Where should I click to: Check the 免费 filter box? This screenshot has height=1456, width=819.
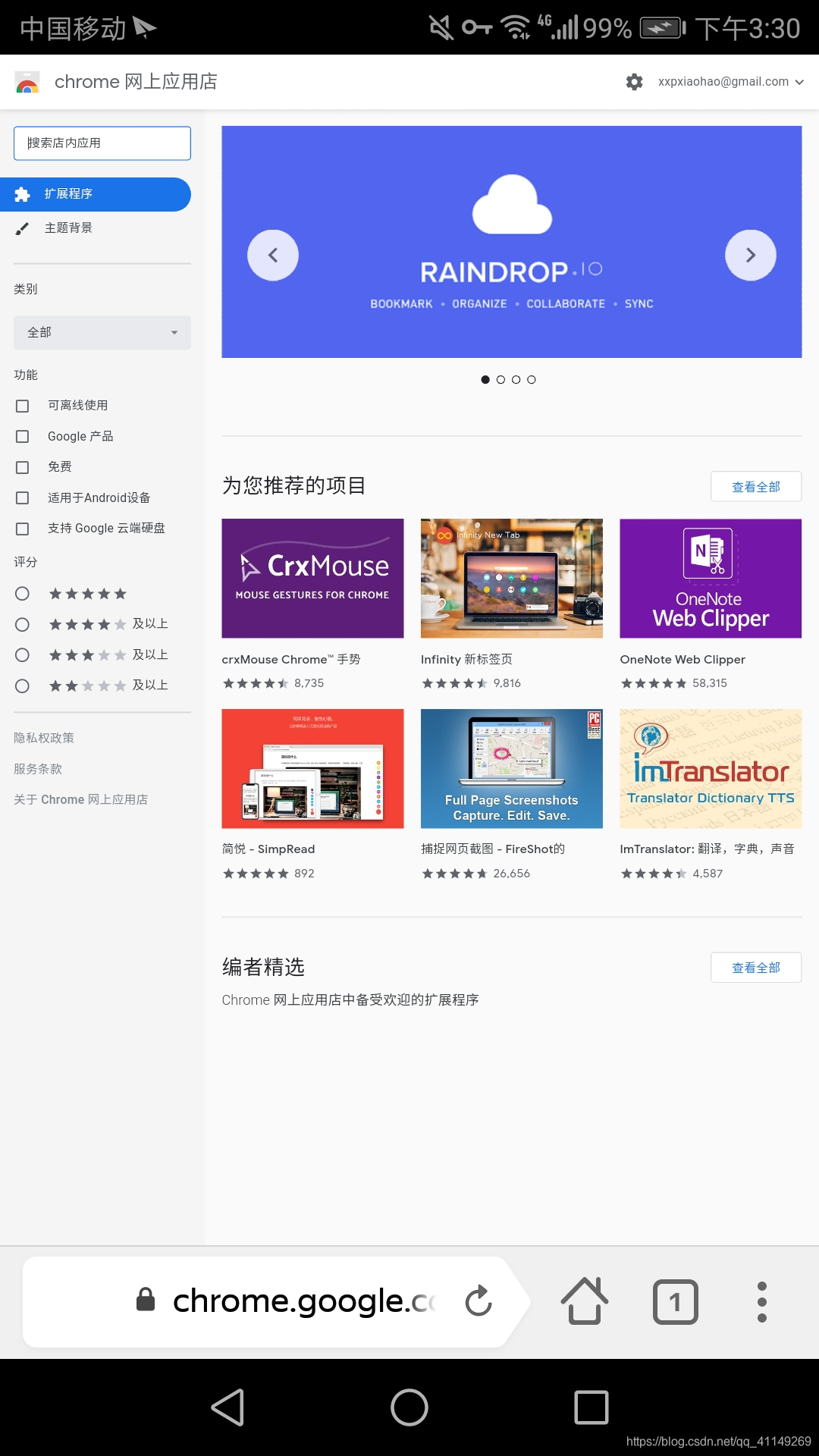point(23,467)
